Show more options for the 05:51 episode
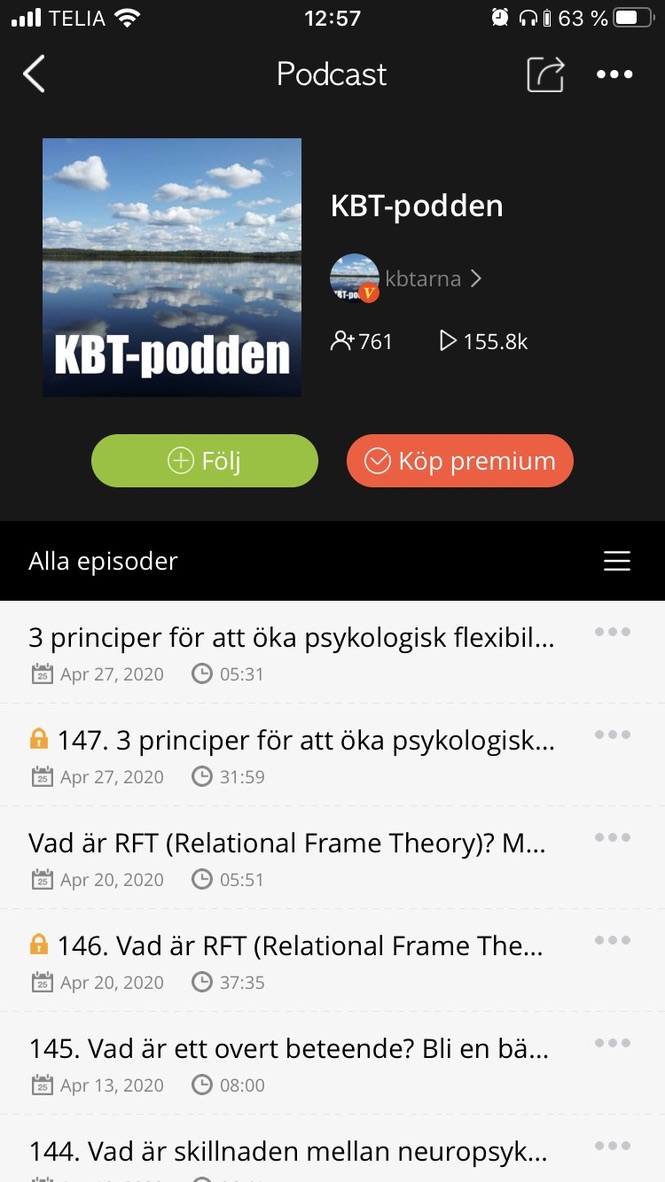The width and height of the screenshot is (665, 1182). [612, 838]
